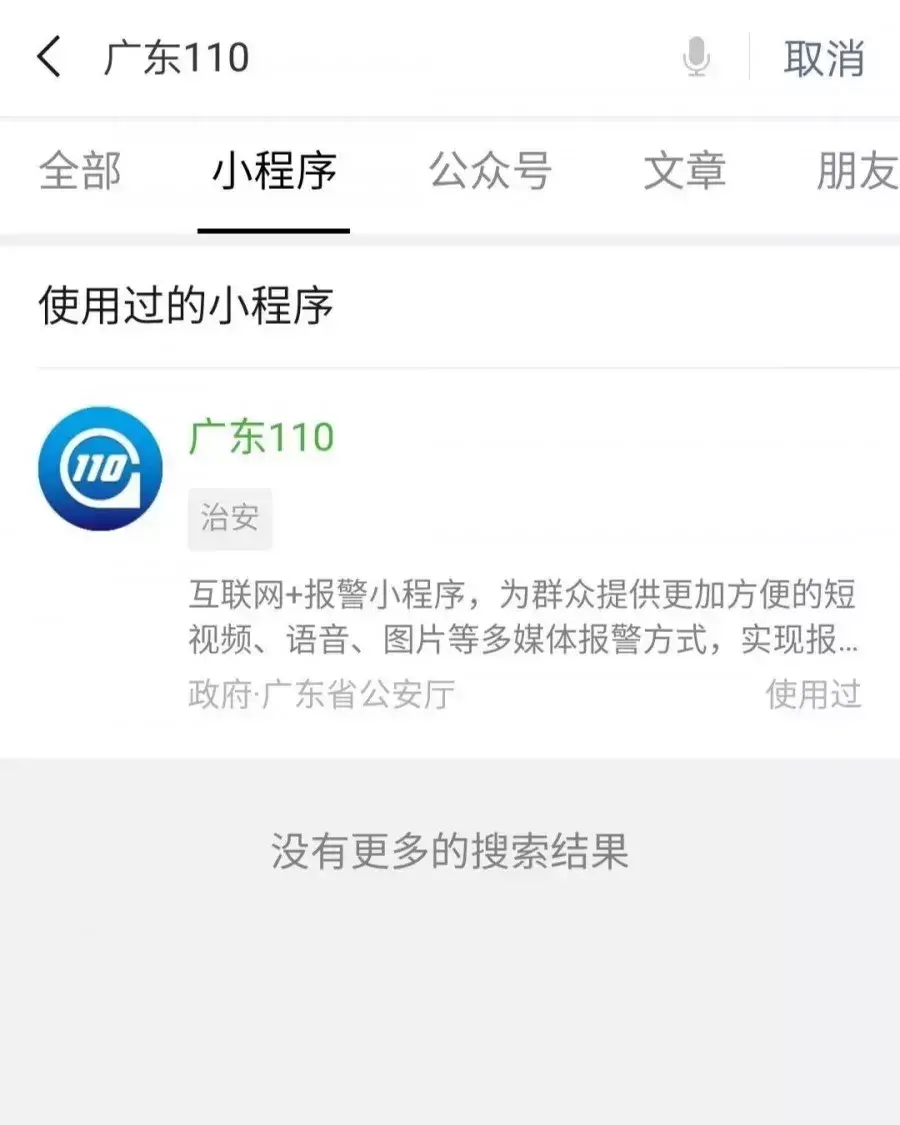The image size is (900, 1125).
Task: Tap the search field containing 广东110
Action: [380, 57]
